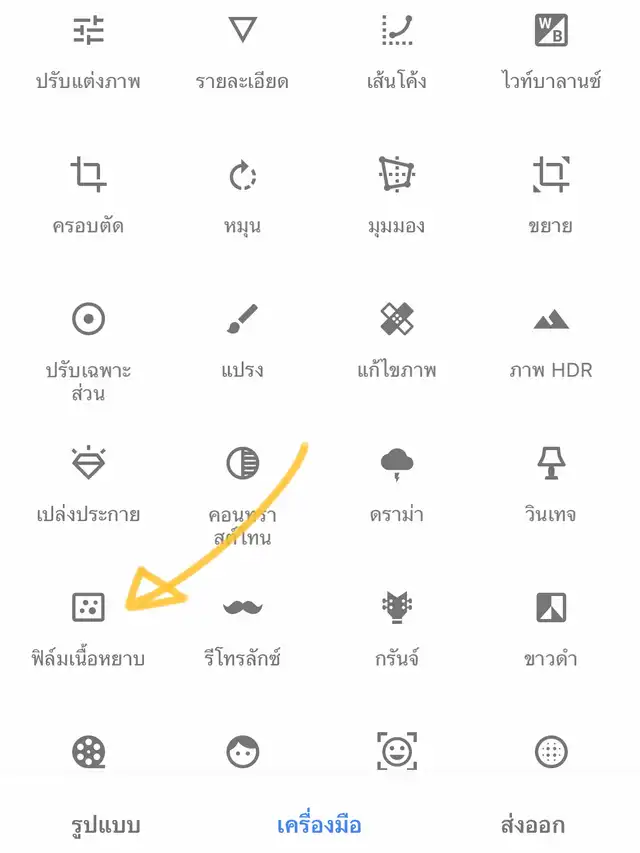Image resolution: width=640 pixels, height=853 pixels.
Task: Switch to the รูปแบบ tab
Action: click(106, 825)
